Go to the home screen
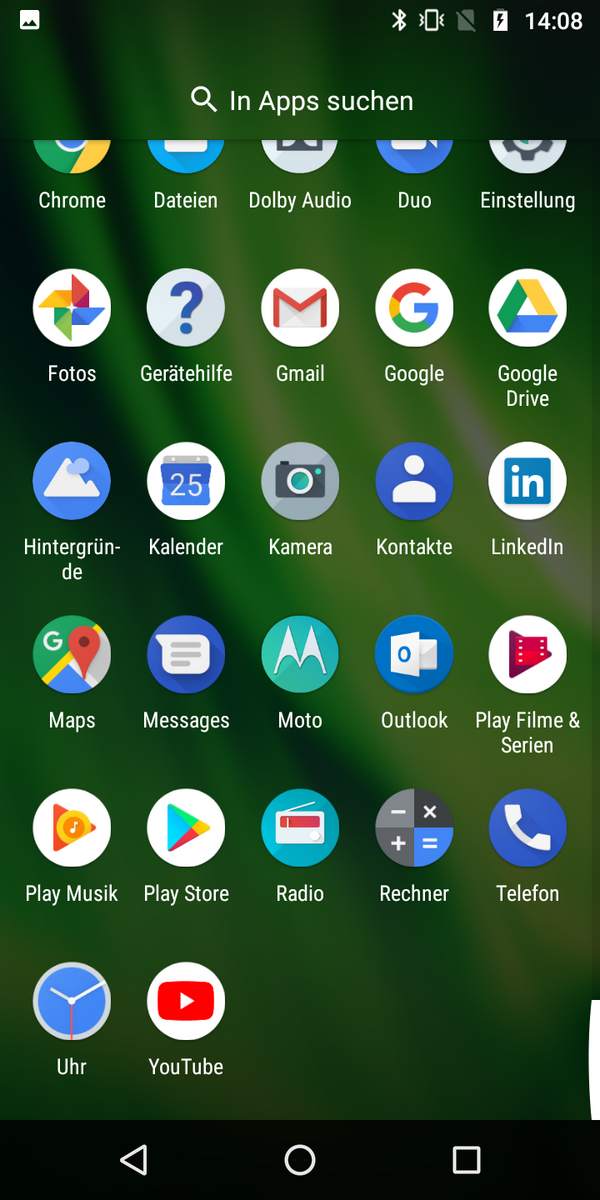 click(300, 1160)
